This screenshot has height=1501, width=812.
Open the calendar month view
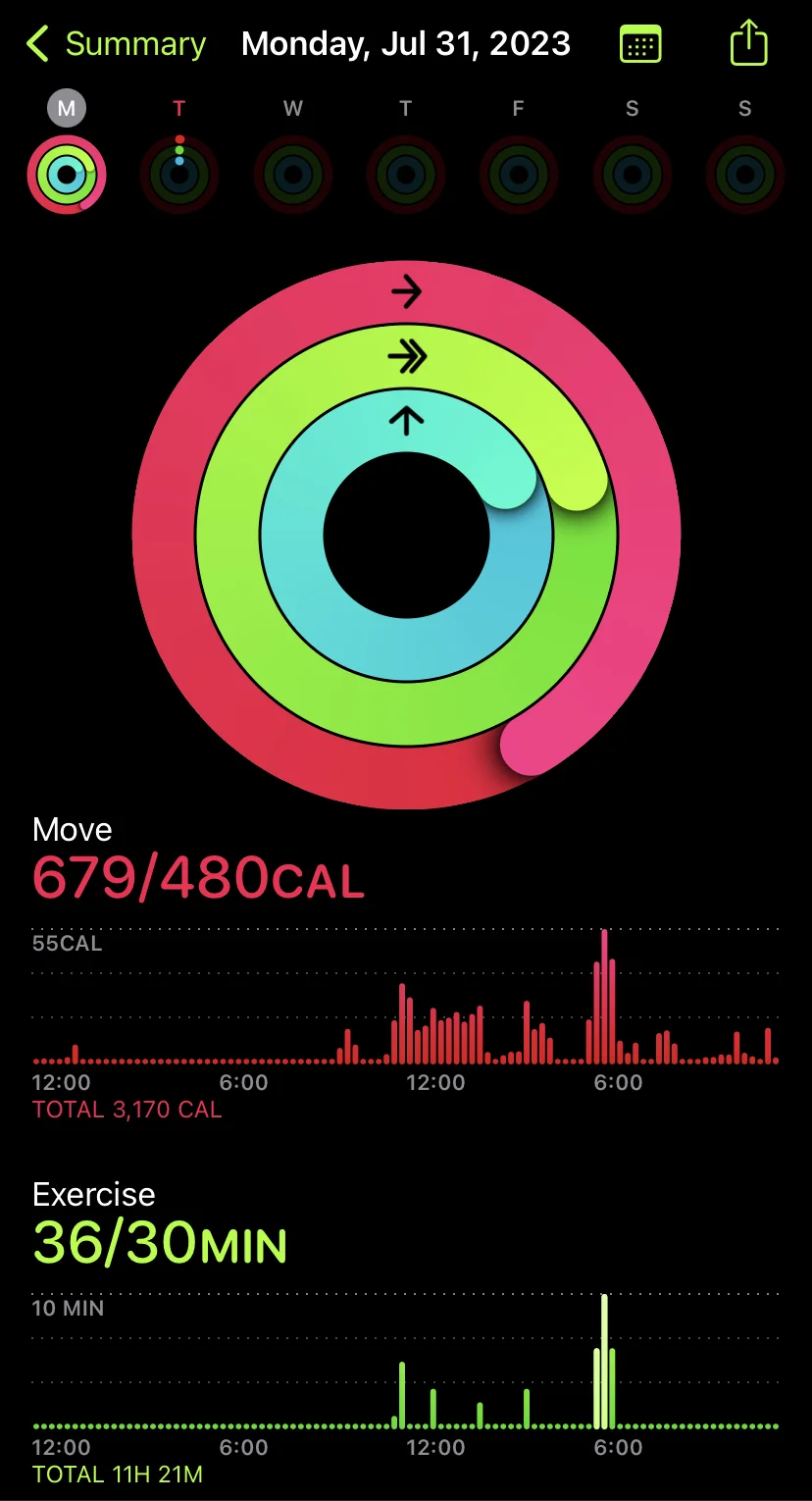(640, 44)
